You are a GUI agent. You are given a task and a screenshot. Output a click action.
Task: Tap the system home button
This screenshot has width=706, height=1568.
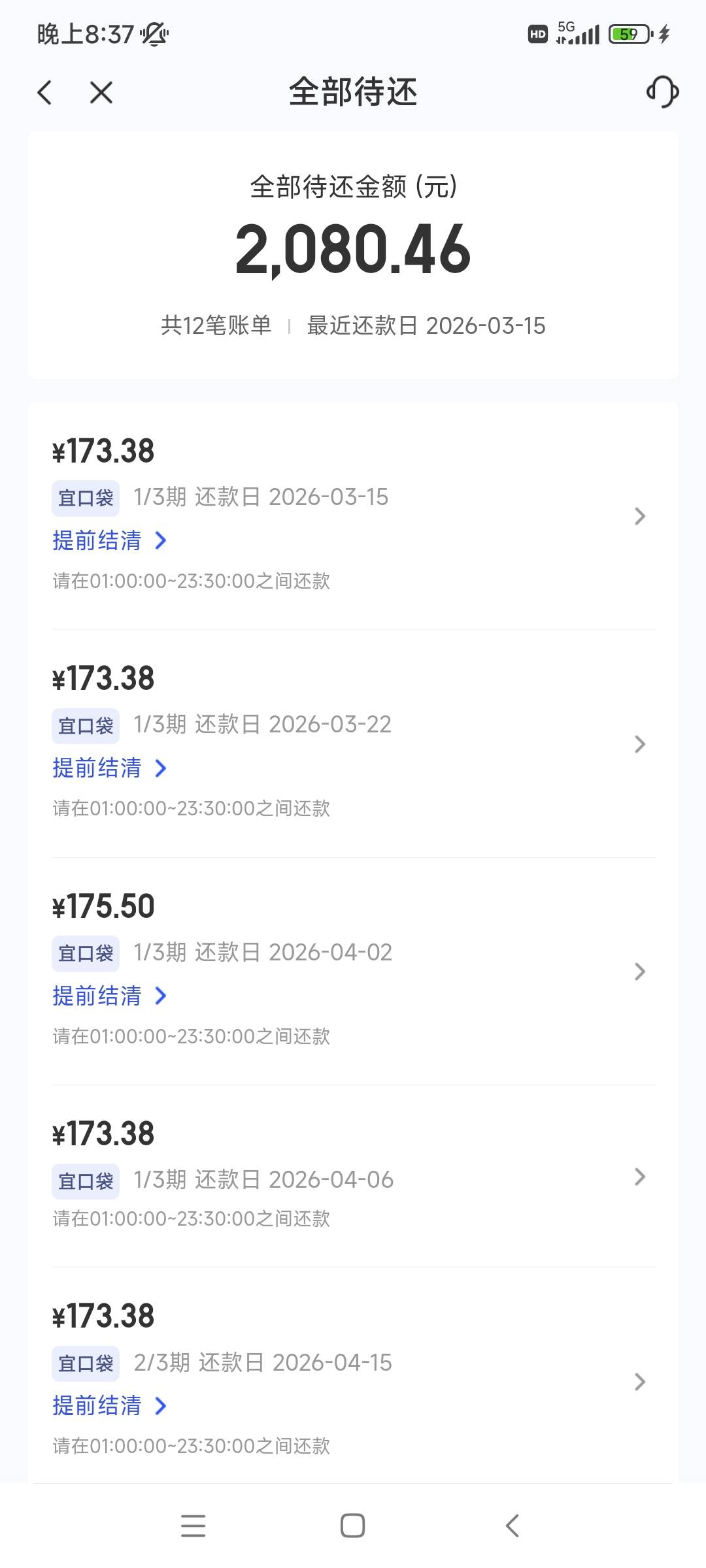(352, 1526)
